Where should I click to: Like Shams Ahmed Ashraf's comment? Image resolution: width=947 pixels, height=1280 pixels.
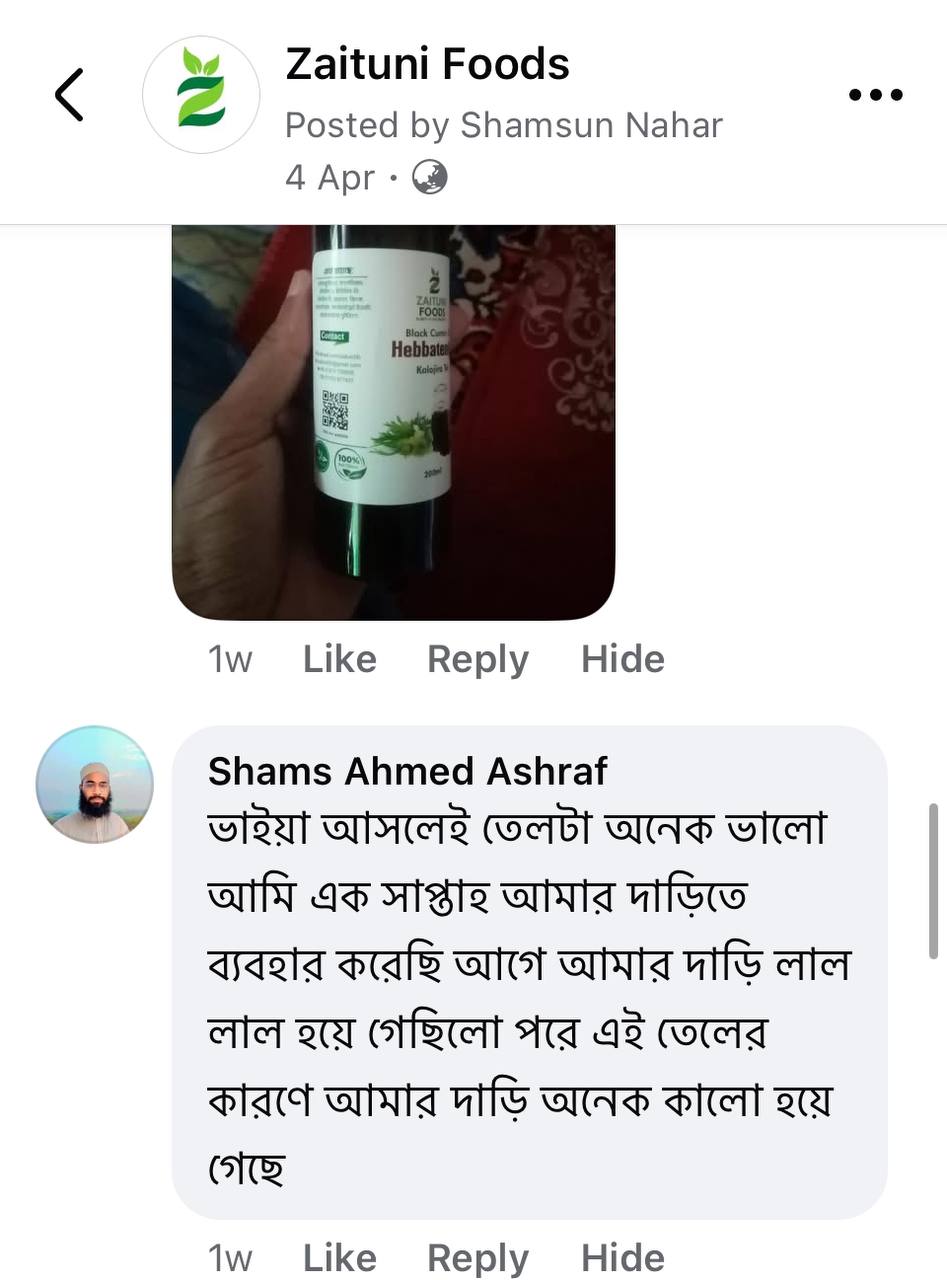click(340, 1257)
